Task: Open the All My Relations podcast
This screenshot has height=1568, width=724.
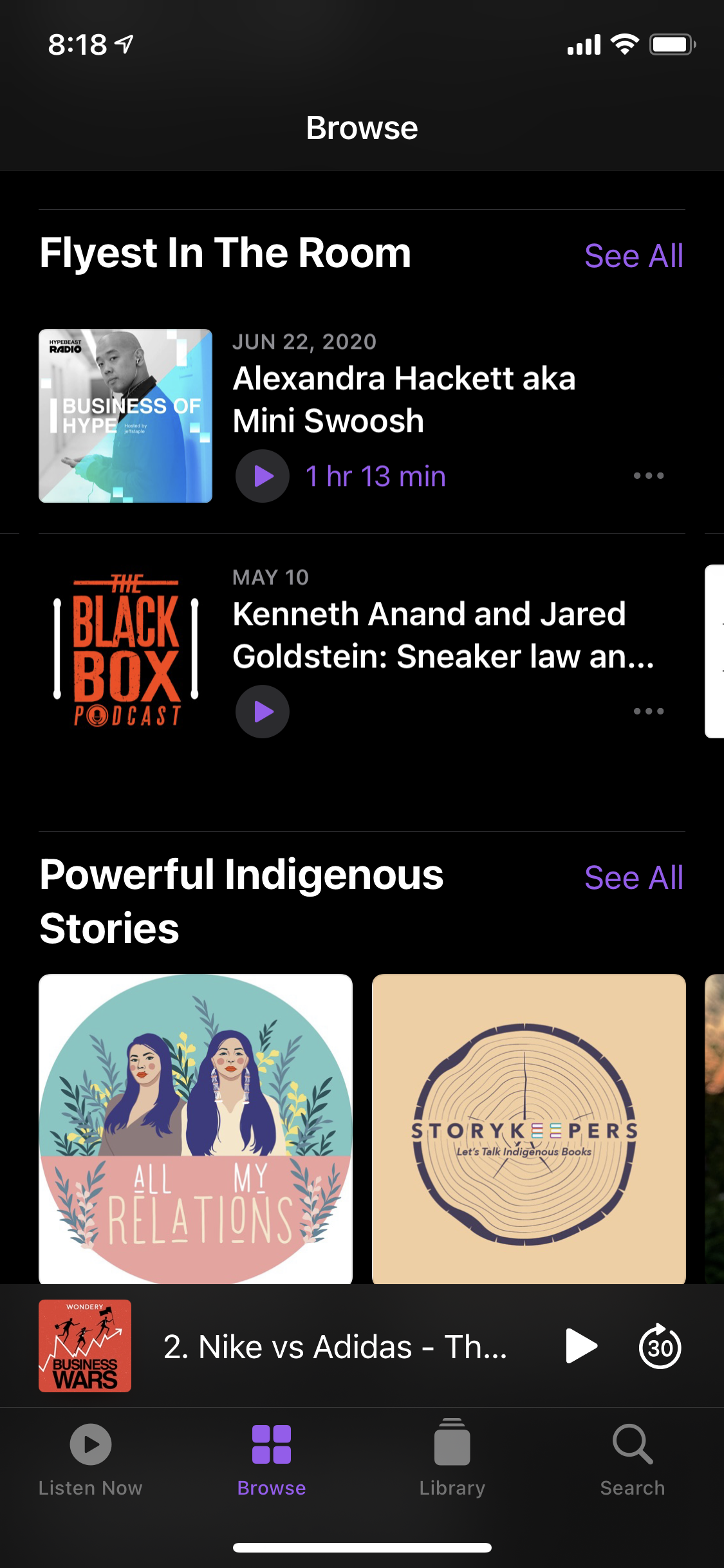Action: pos(196,1129)
